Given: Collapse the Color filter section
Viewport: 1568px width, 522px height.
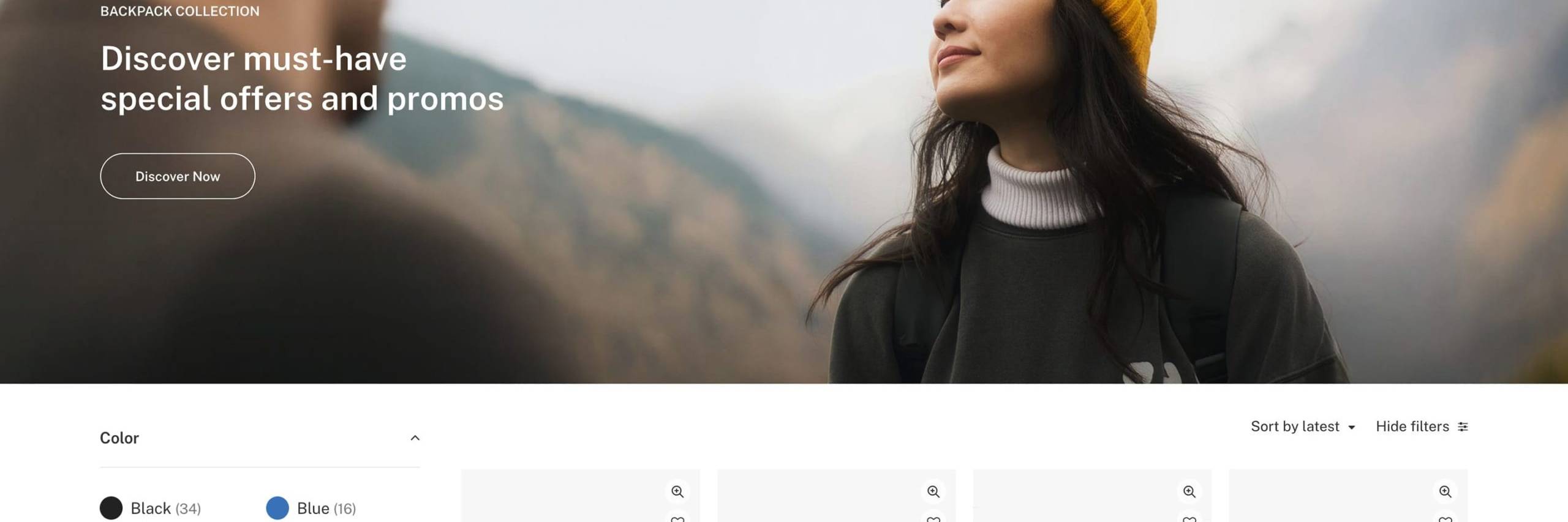Looking at the screenshot, I should click(x=415, y=438).
